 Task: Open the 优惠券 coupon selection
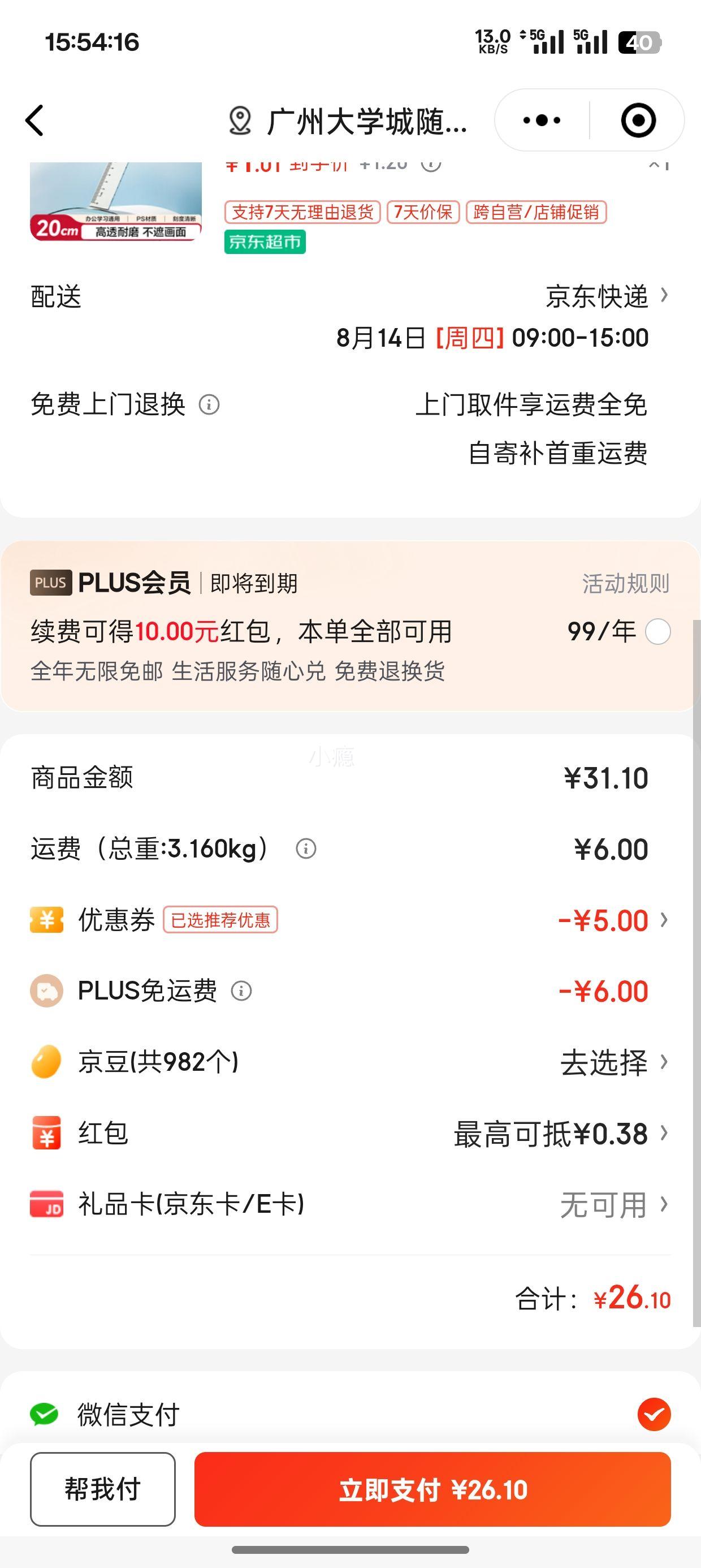click(x=350, y=920)
